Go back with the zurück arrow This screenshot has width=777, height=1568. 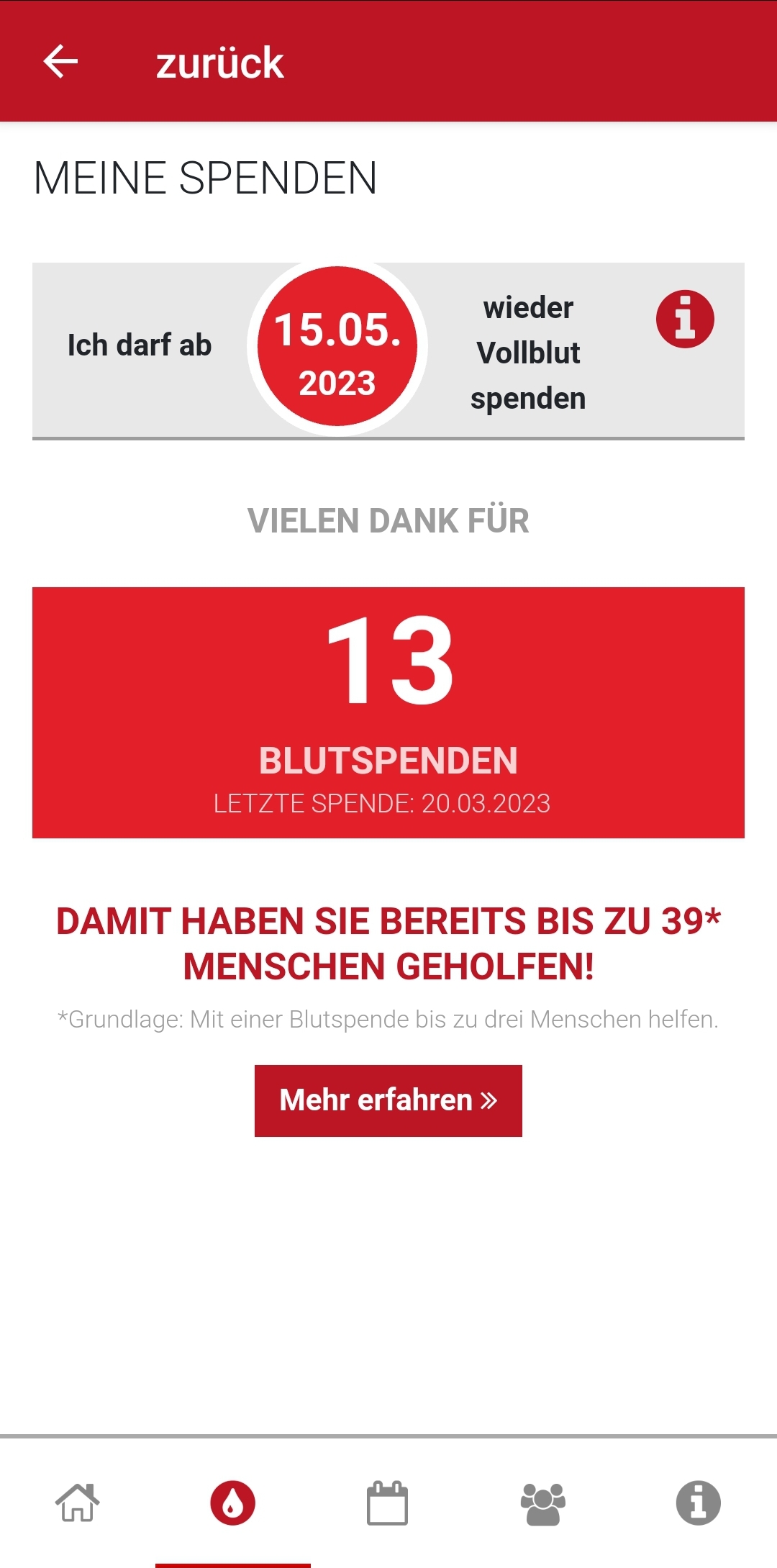(x=60, y=61)
